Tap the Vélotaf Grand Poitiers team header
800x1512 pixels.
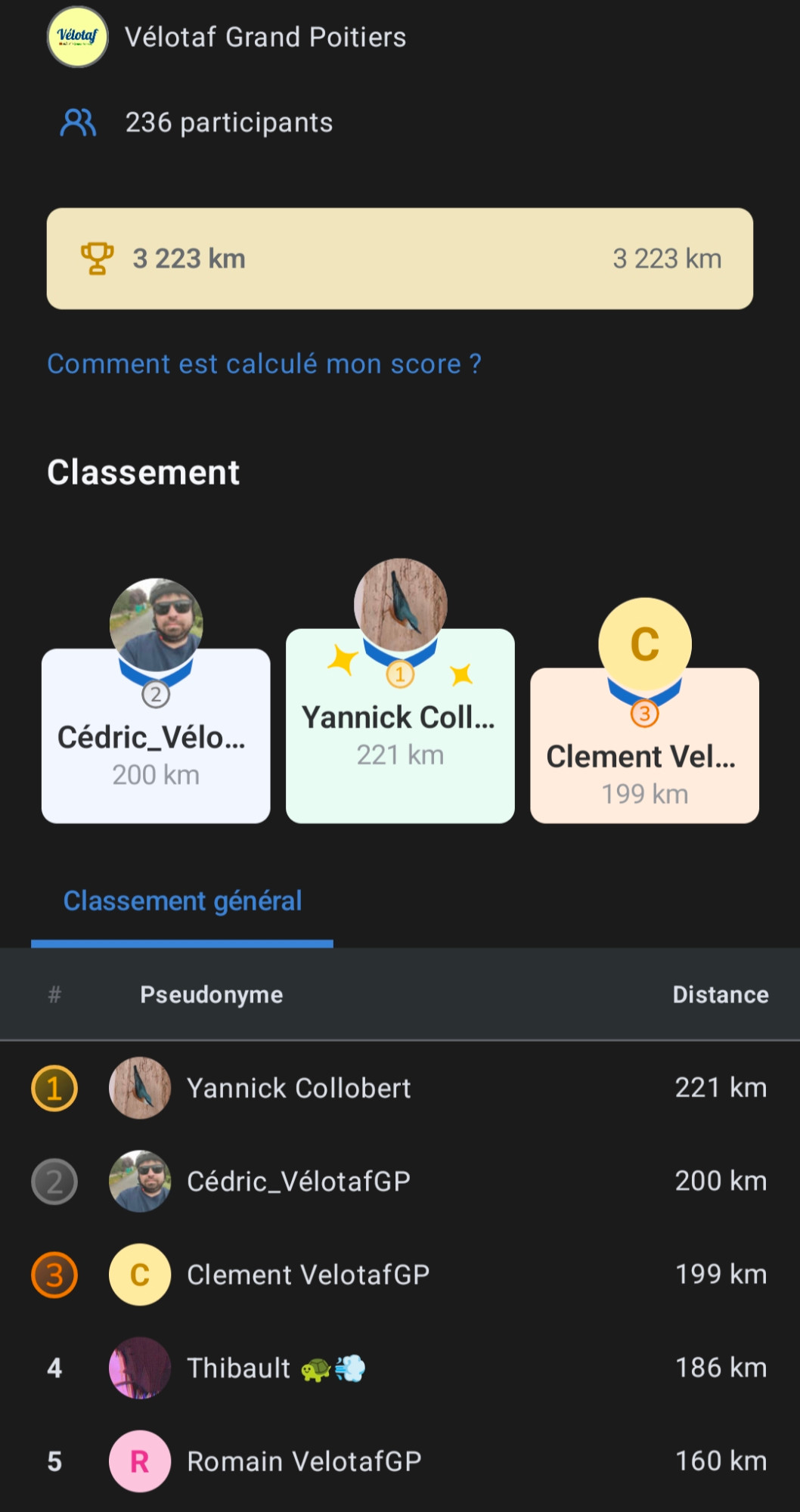[227, 37]
